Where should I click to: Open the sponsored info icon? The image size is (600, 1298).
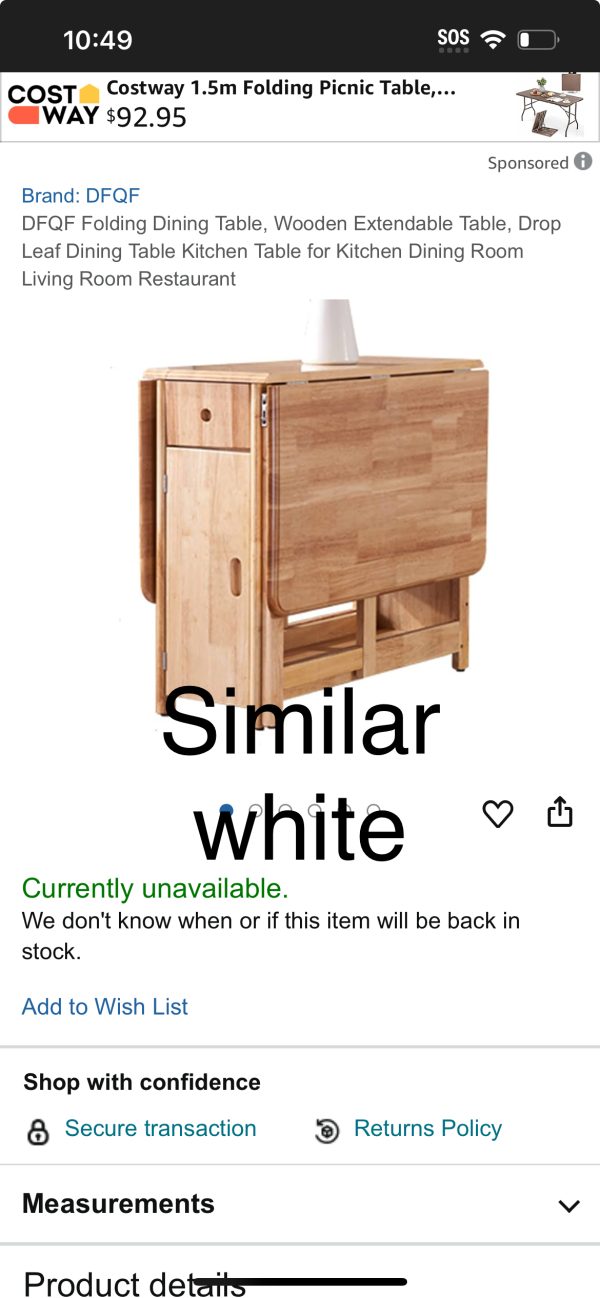point(583,162)
